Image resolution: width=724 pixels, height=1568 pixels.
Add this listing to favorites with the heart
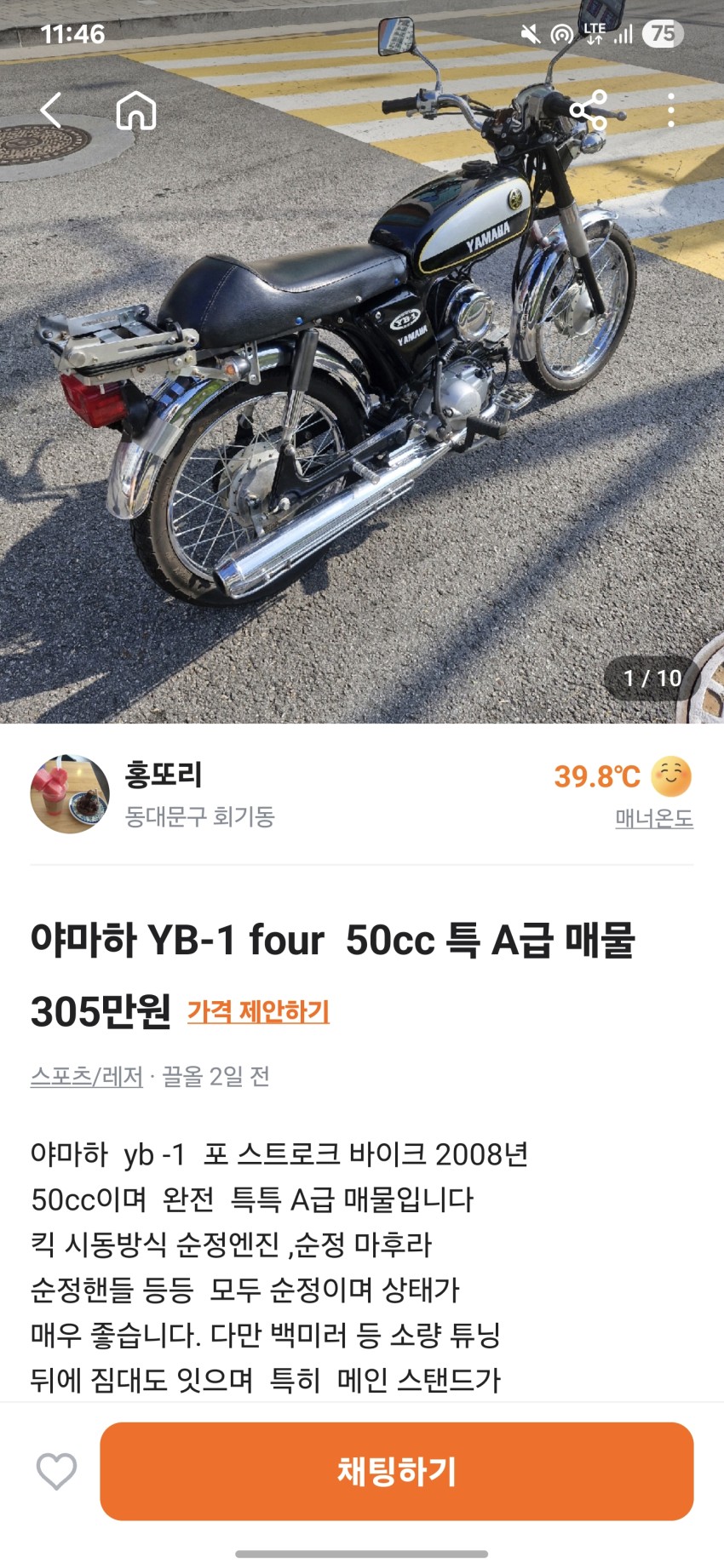(56, 1471)
